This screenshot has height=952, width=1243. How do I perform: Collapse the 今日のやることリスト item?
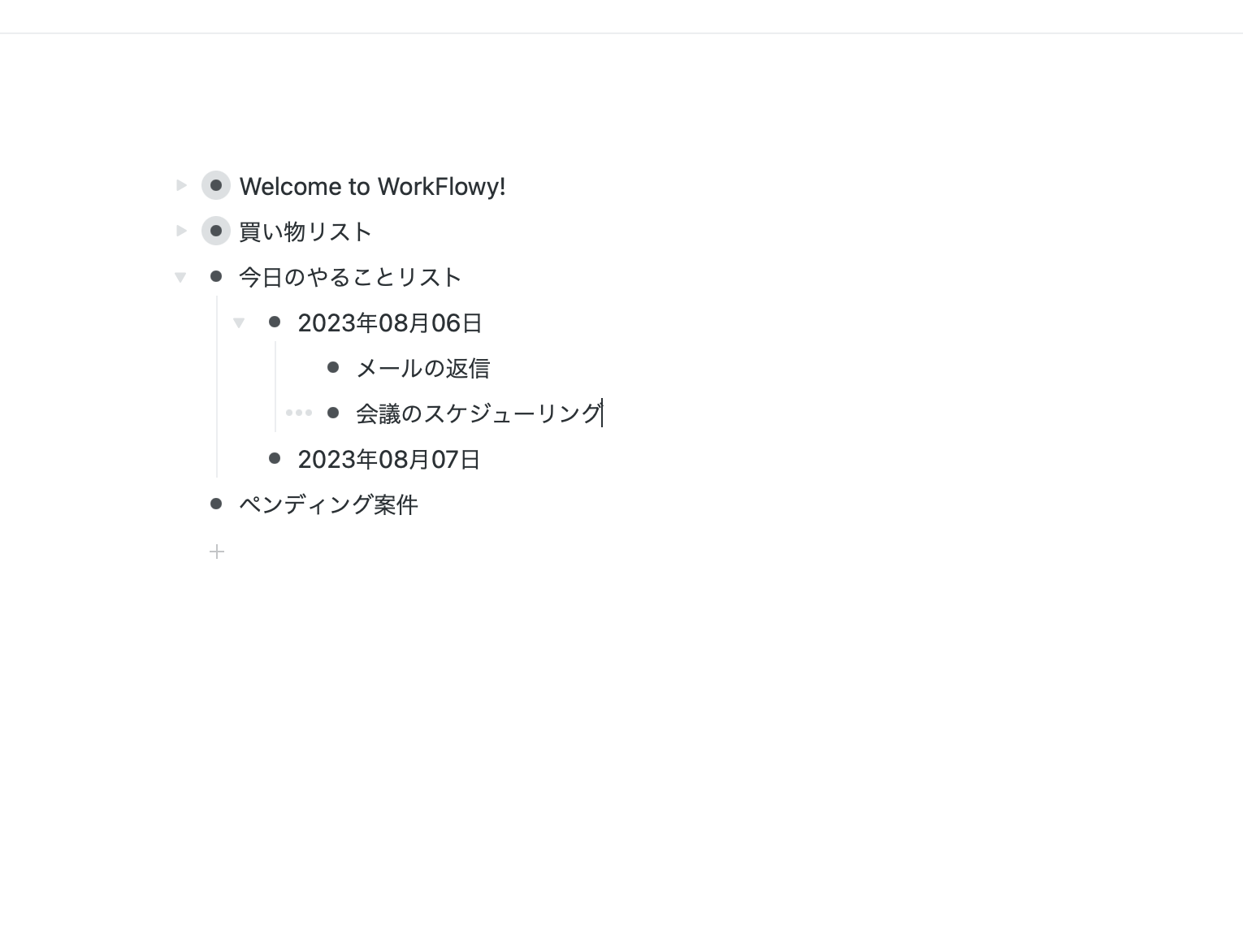coord(180,277)
